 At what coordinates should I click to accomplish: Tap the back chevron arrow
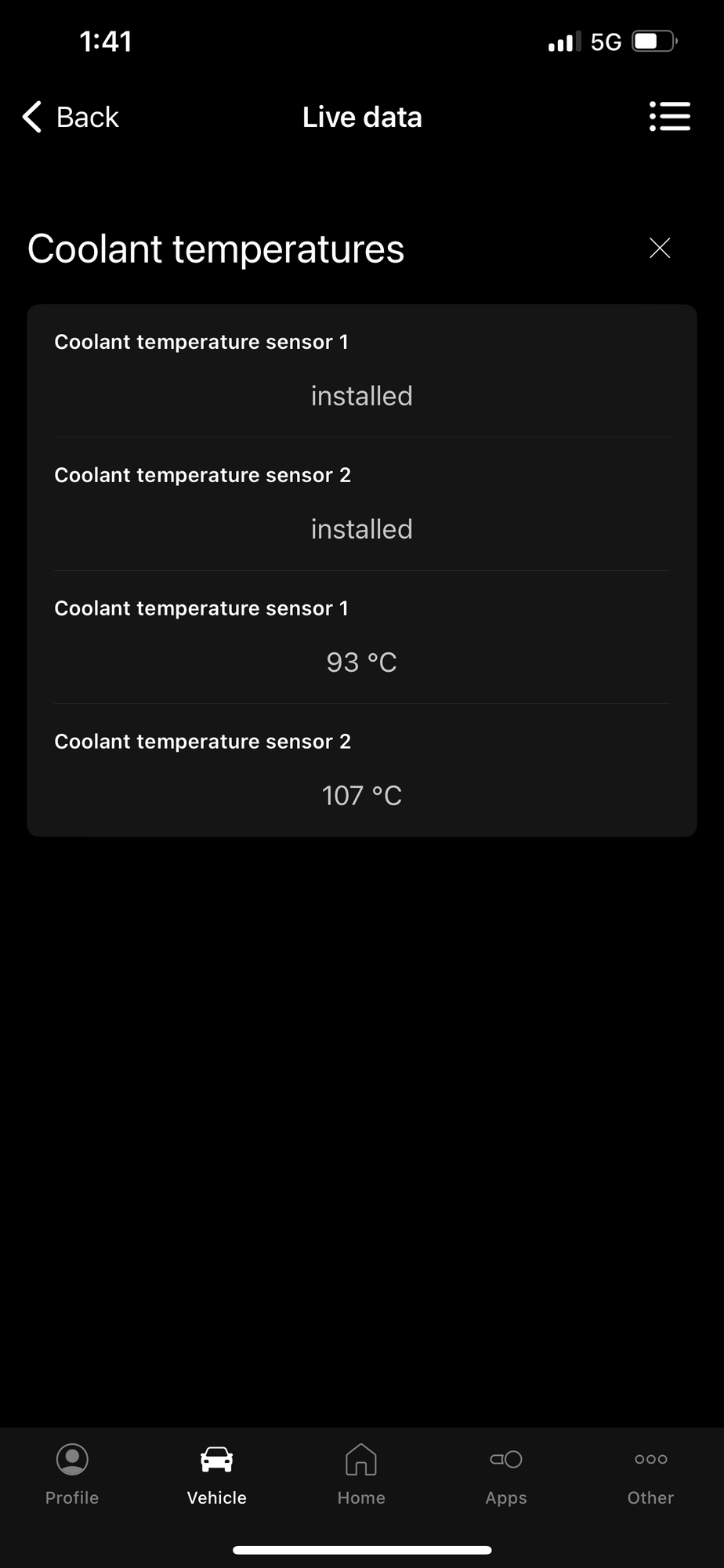point(30,116)
